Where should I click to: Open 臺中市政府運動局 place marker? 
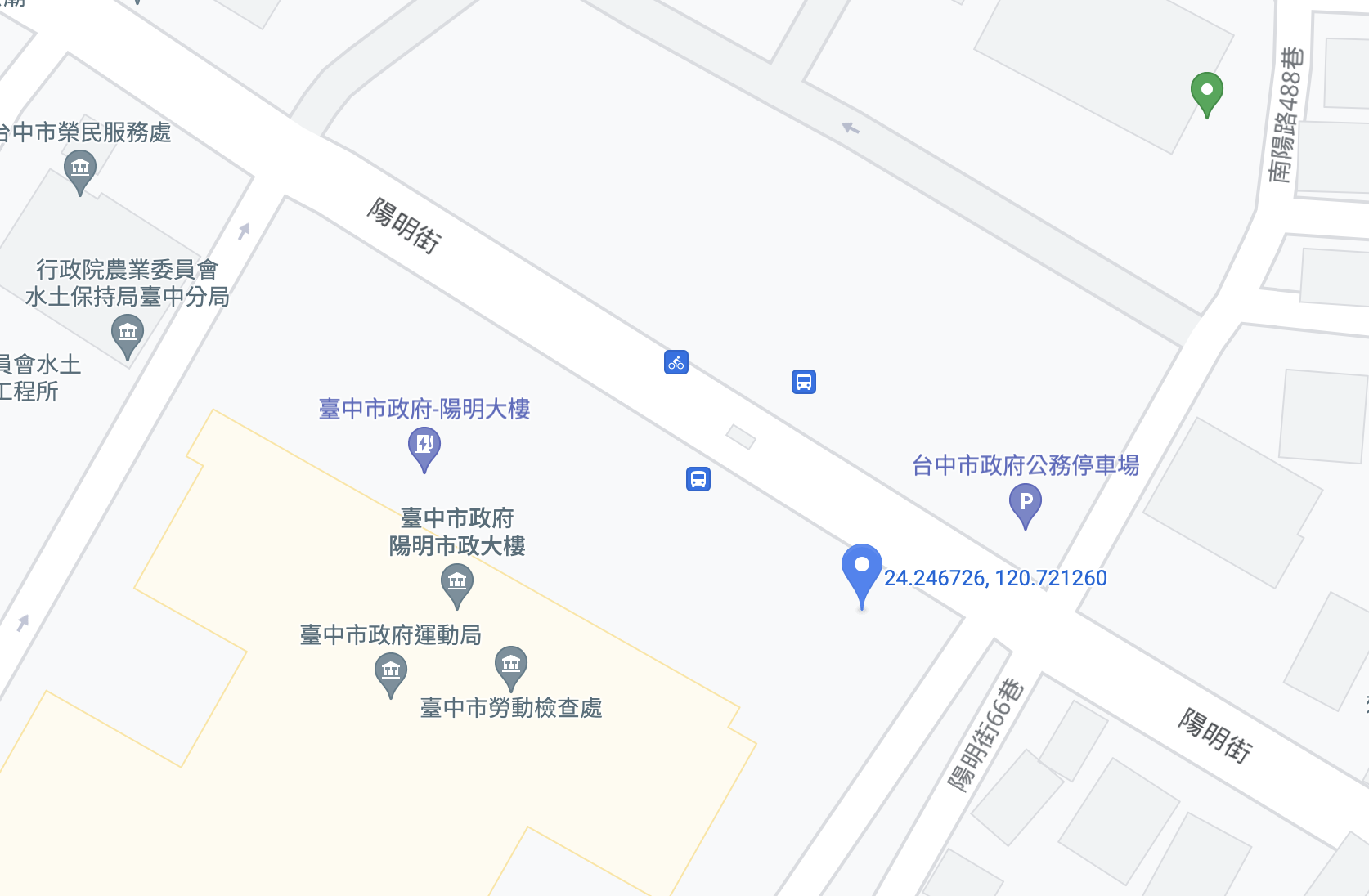[x=391, y=673]
